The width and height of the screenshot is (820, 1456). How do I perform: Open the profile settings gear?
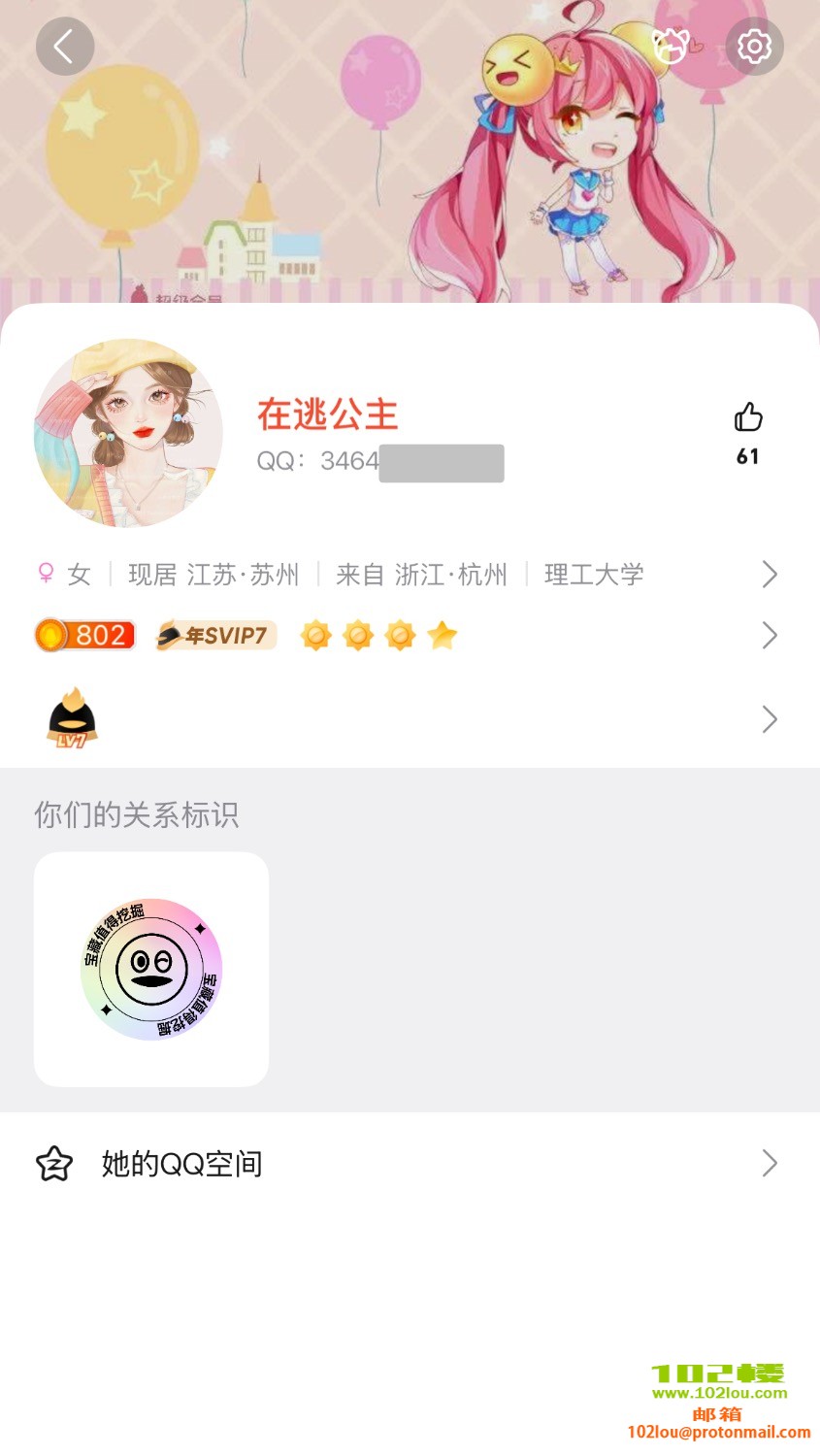click(x=754, y=47)
